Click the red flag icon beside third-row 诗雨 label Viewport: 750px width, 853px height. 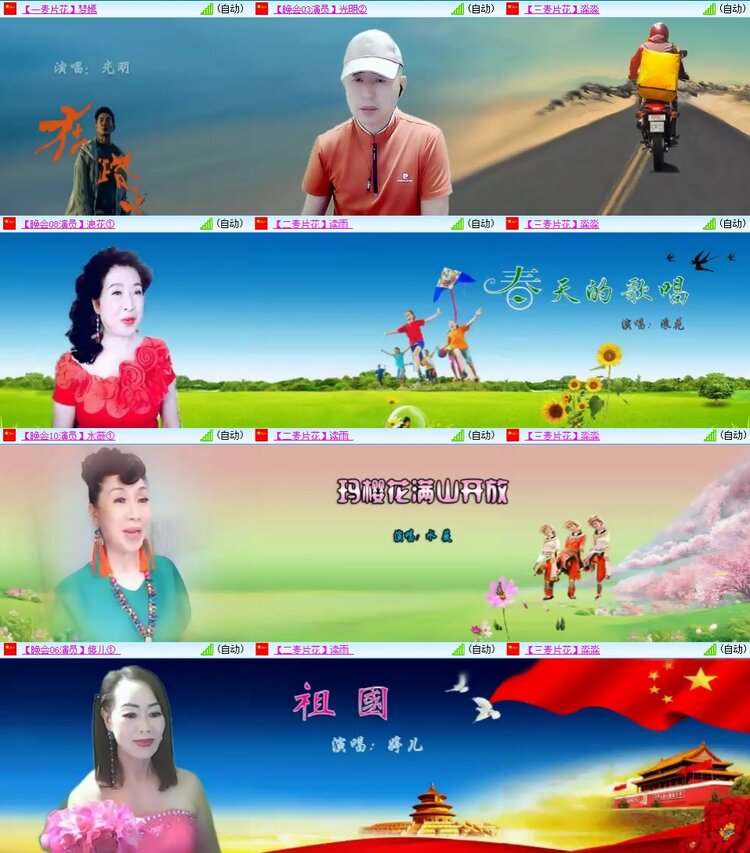[262, 437]
